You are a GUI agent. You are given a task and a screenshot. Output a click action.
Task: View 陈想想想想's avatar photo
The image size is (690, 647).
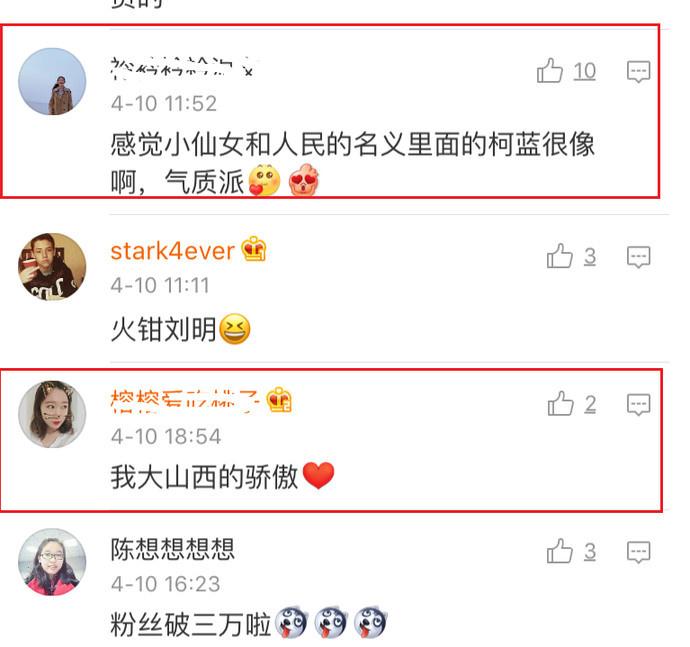click(x=52, y=562)
